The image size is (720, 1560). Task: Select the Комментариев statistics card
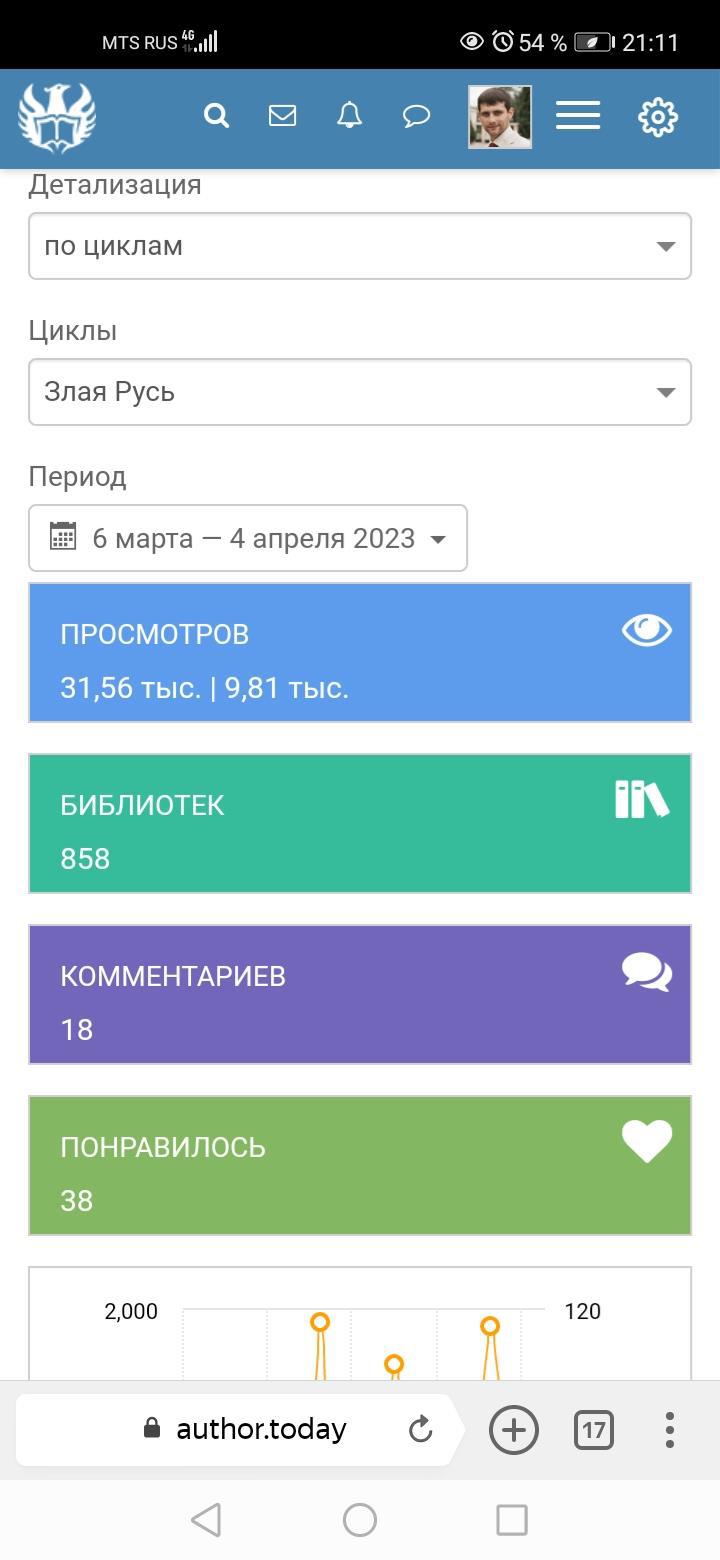coord(360,994)
